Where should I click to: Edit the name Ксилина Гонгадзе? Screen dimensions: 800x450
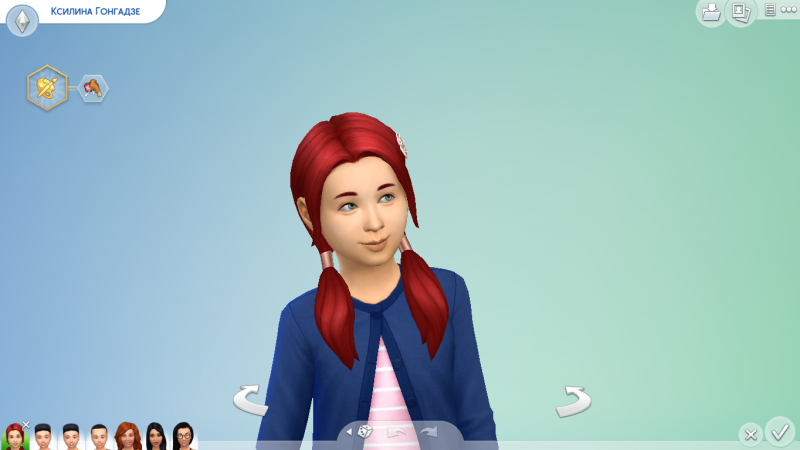click(x=96, y=9)
